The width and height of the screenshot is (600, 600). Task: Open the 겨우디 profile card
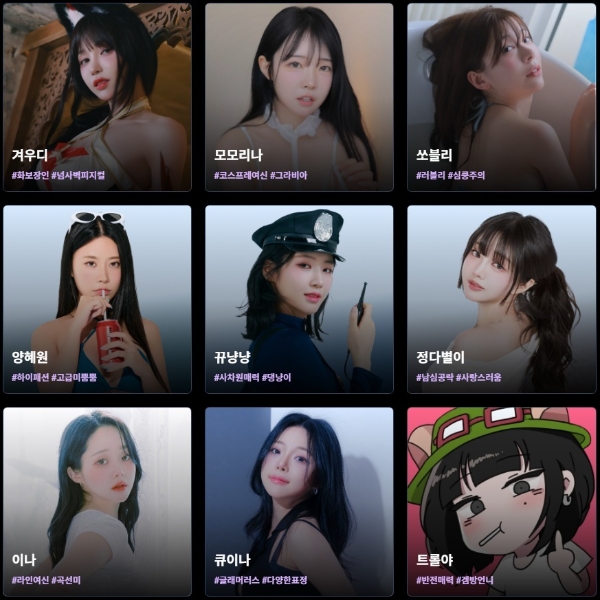[x=96, y=97]
